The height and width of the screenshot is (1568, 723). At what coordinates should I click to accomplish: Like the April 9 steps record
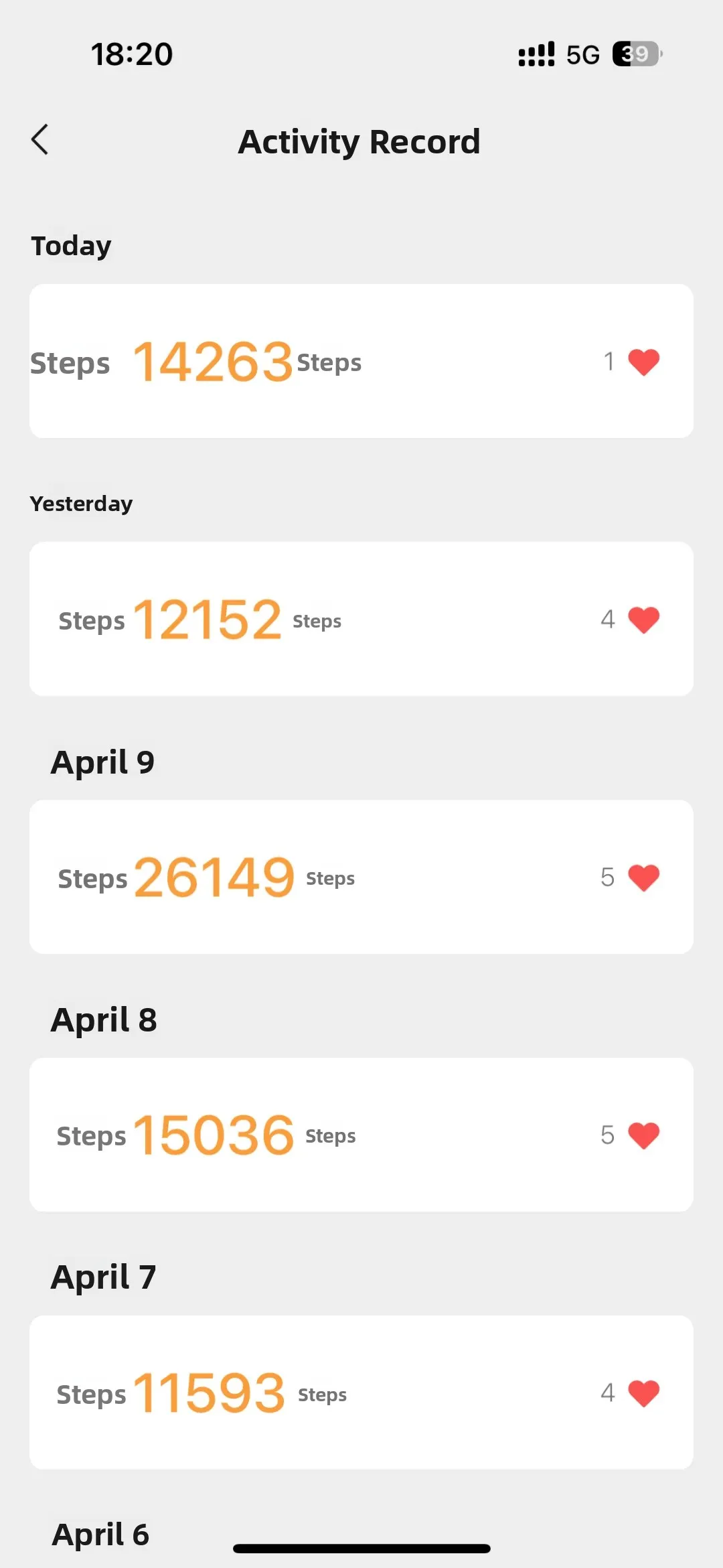pyautogui.click(x=644, y=877)
